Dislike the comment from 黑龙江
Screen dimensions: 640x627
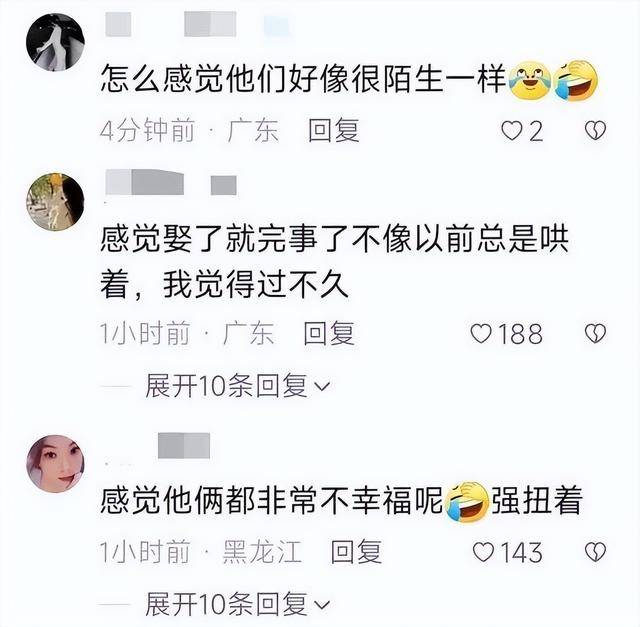[595, 551]
